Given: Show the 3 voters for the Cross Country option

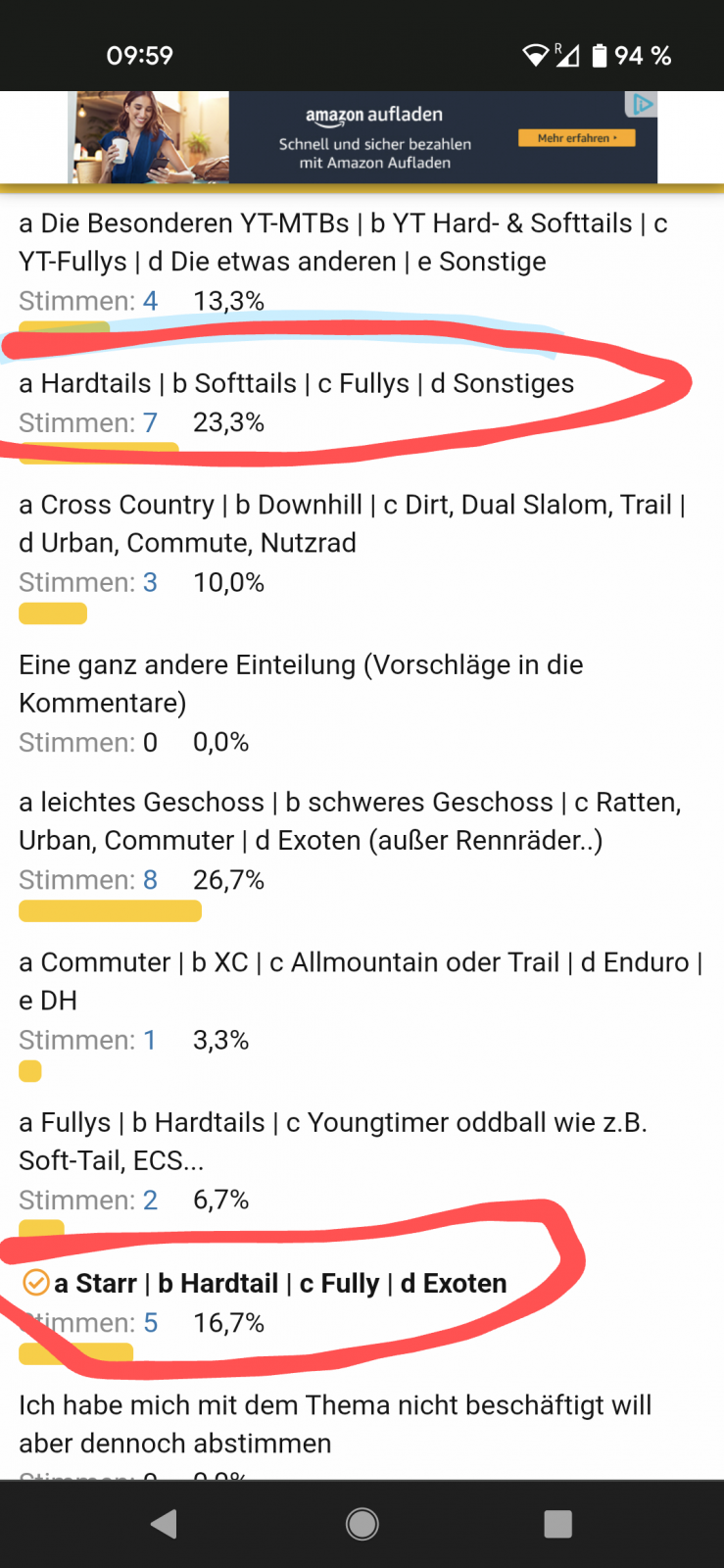Looking at the screenshot, I should coord(150,582).
